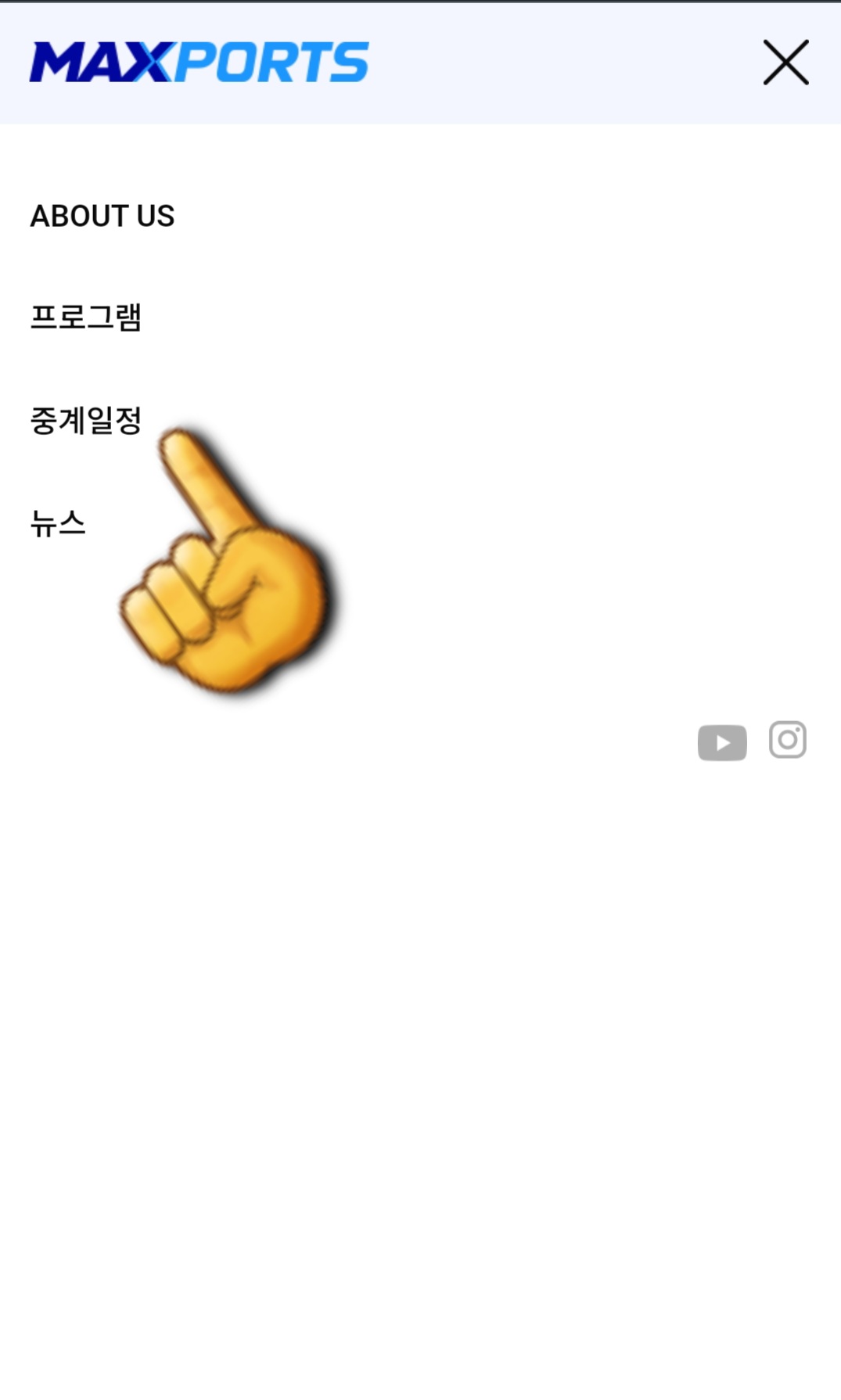Screen dimensions: 841x1400
Task: Click the MAXPORTS logo
Action: (197, 63)
